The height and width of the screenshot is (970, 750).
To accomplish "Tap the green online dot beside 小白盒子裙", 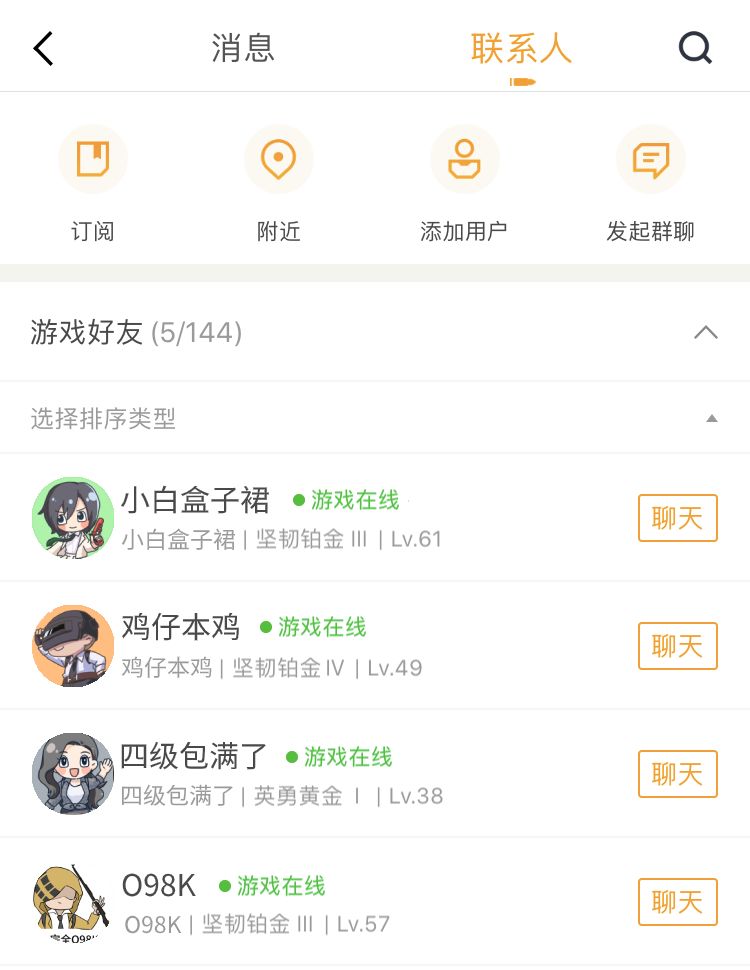I will point(300,500).
